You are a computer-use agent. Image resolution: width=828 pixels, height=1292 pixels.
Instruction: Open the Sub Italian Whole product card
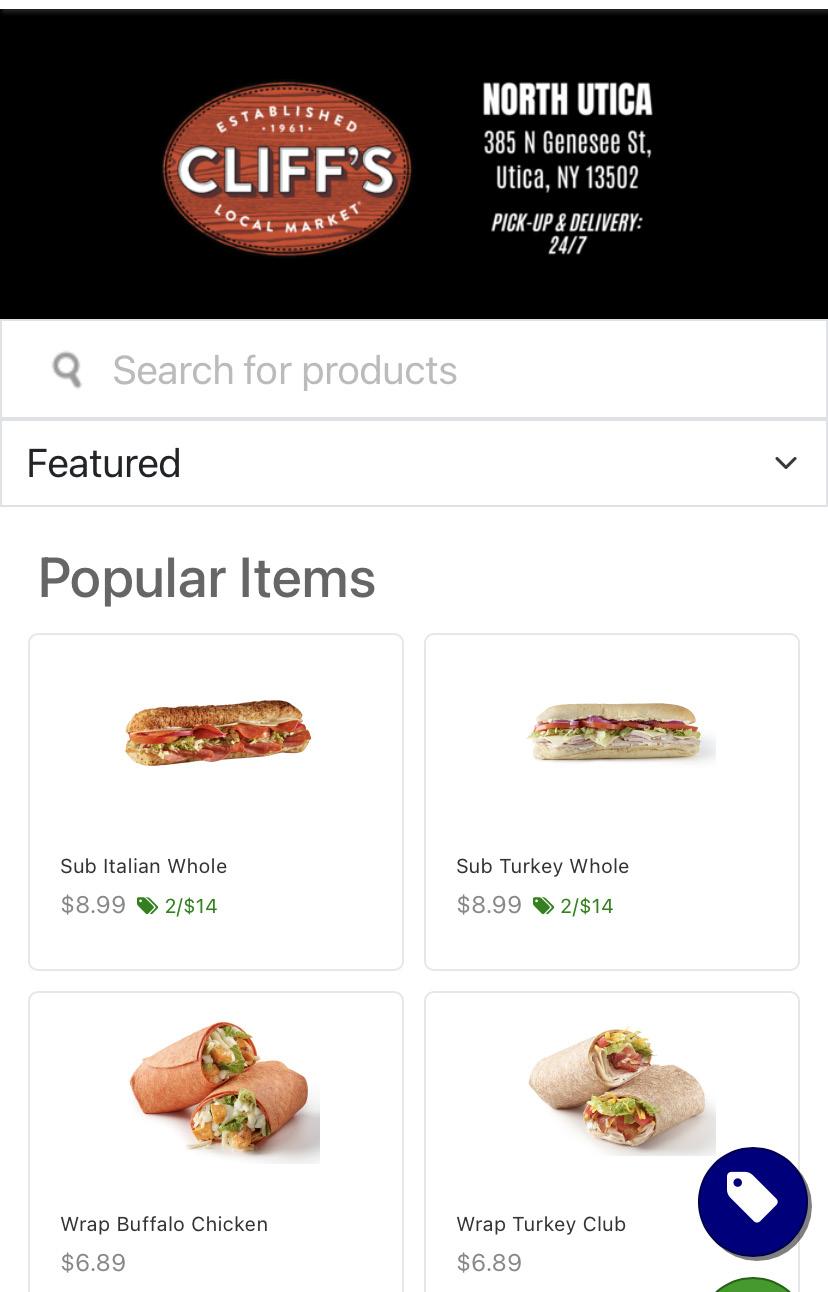pos(216,801)
